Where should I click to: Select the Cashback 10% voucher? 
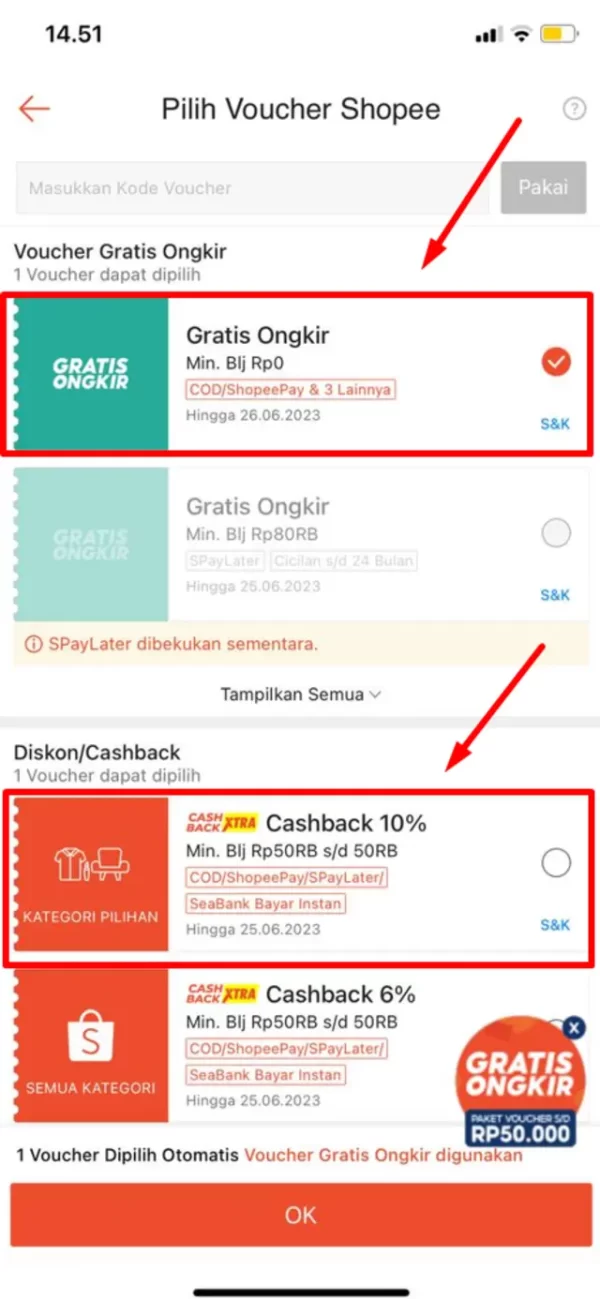(555, 862)
